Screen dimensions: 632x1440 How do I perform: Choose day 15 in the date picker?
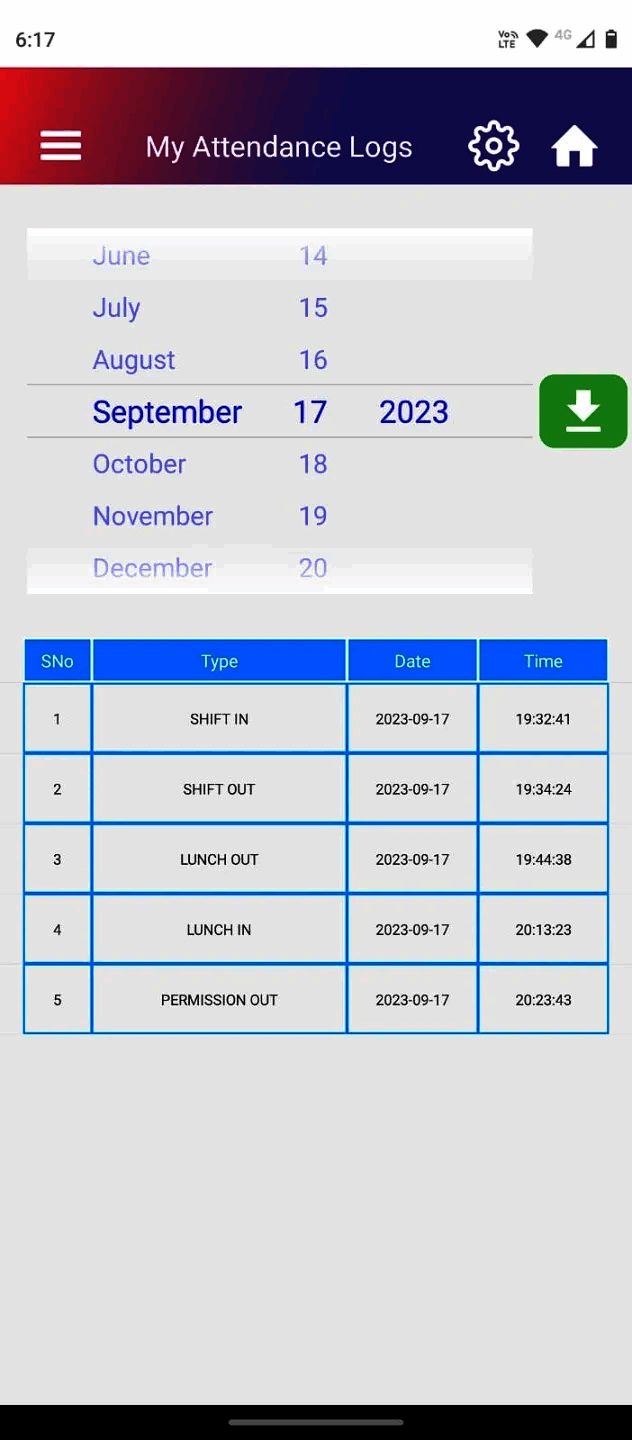(x=313, y=308)
